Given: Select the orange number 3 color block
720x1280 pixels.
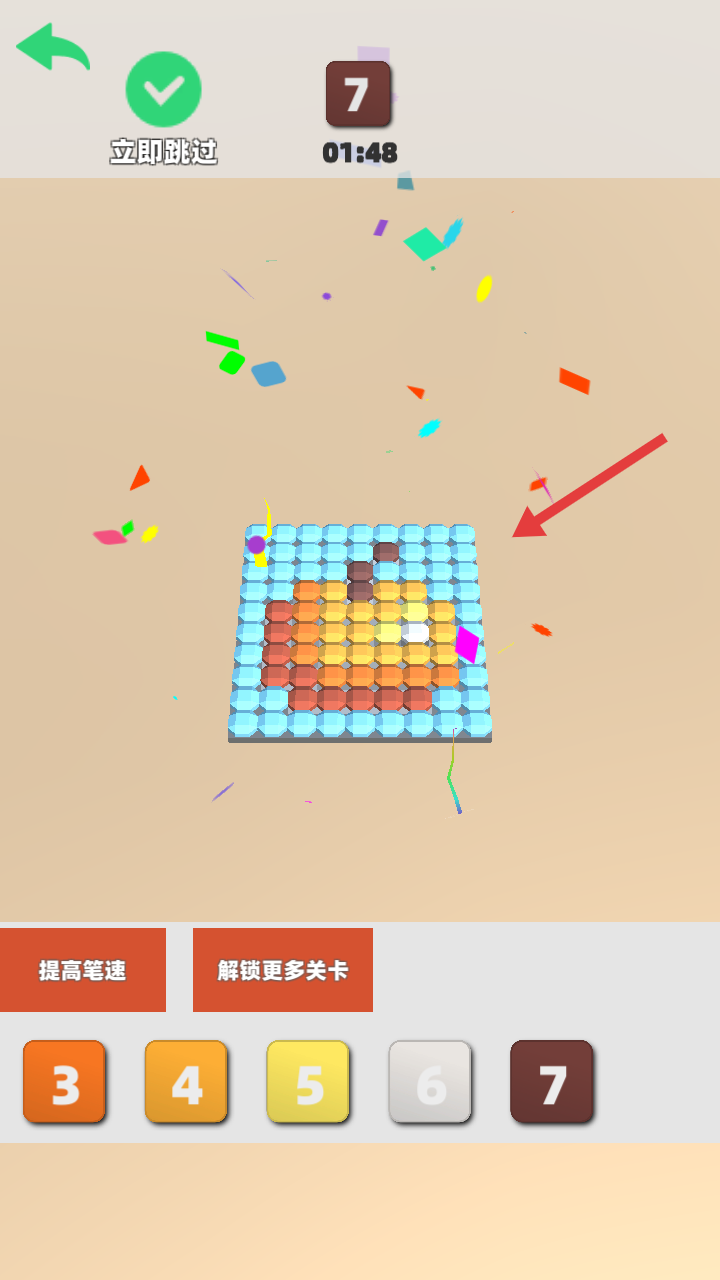Looking at the screenshot, I should tap(65, 1082).
